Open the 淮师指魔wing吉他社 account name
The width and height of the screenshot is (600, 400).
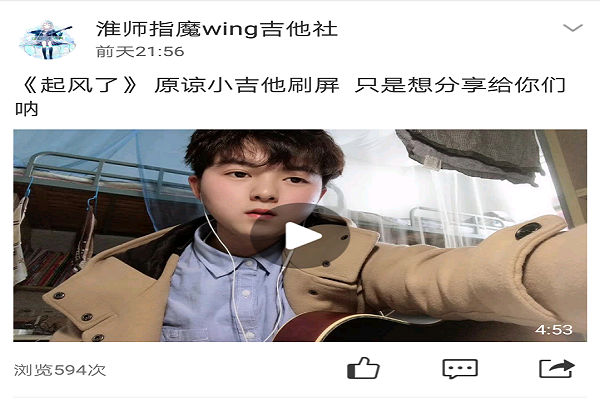coord(216,27)
